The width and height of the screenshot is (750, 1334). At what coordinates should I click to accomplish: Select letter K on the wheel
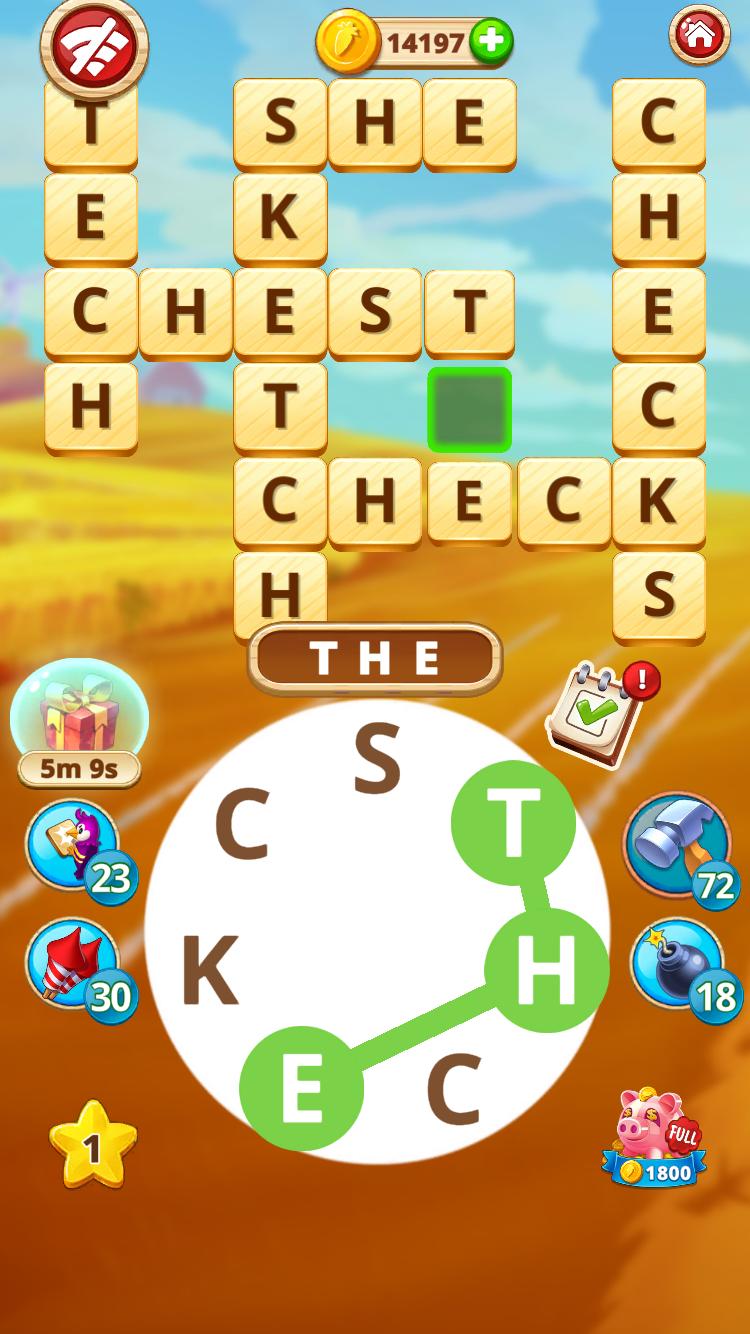(x=210, y=971)
